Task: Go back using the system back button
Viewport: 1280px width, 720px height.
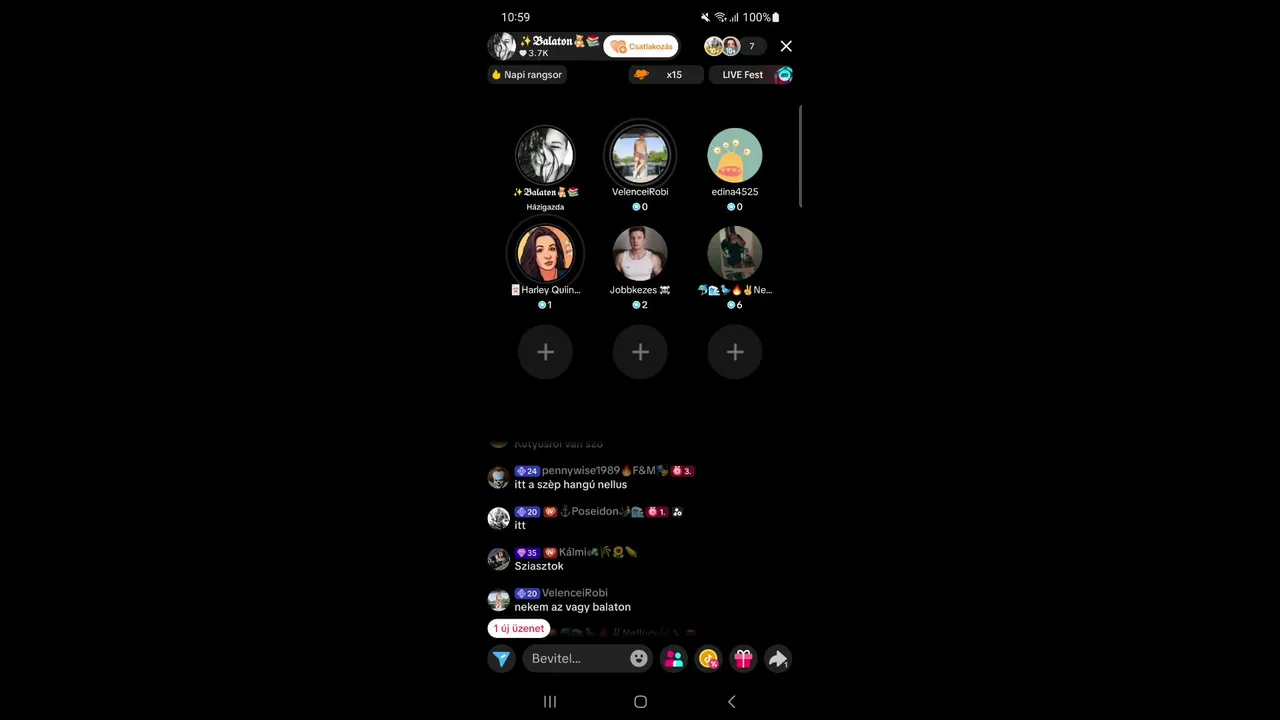Action: [x=731, y=702]
